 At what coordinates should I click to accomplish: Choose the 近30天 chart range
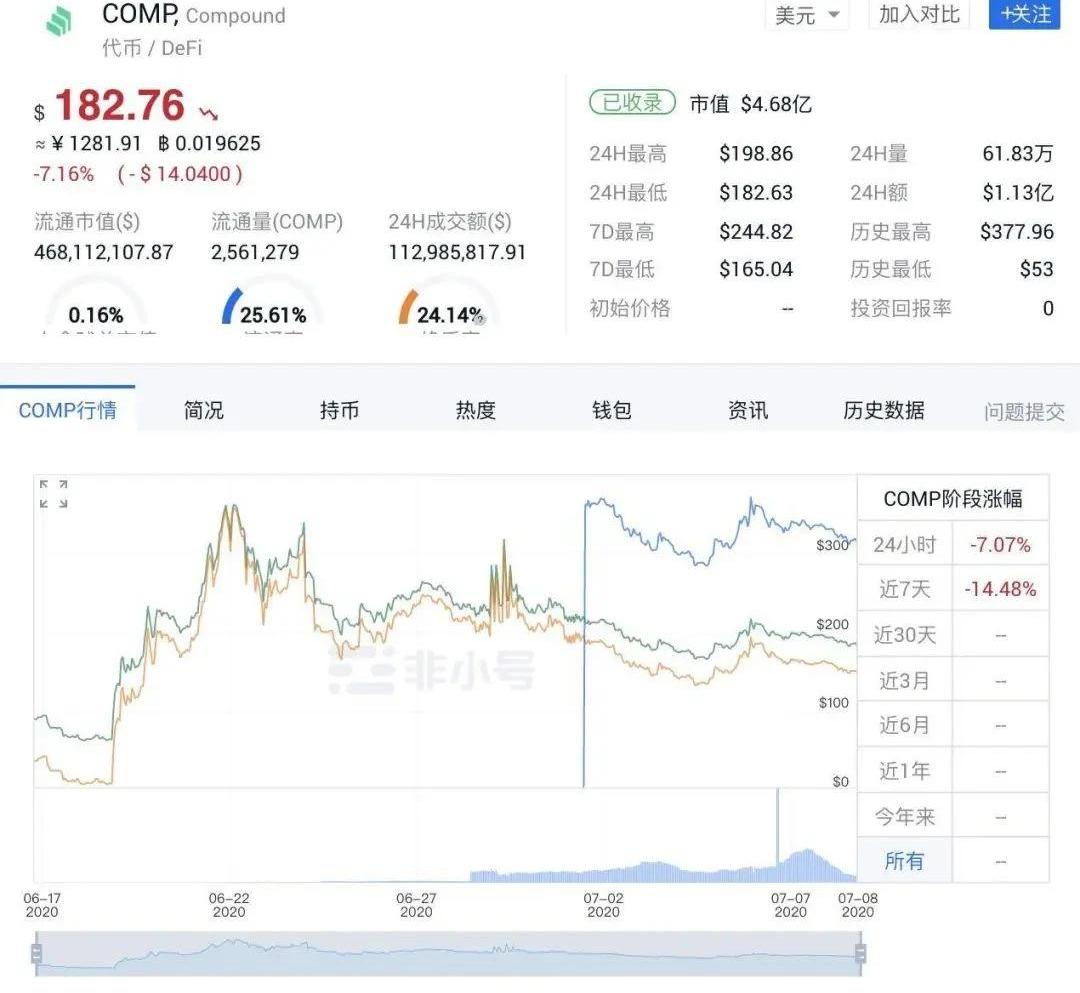(904, 635)
